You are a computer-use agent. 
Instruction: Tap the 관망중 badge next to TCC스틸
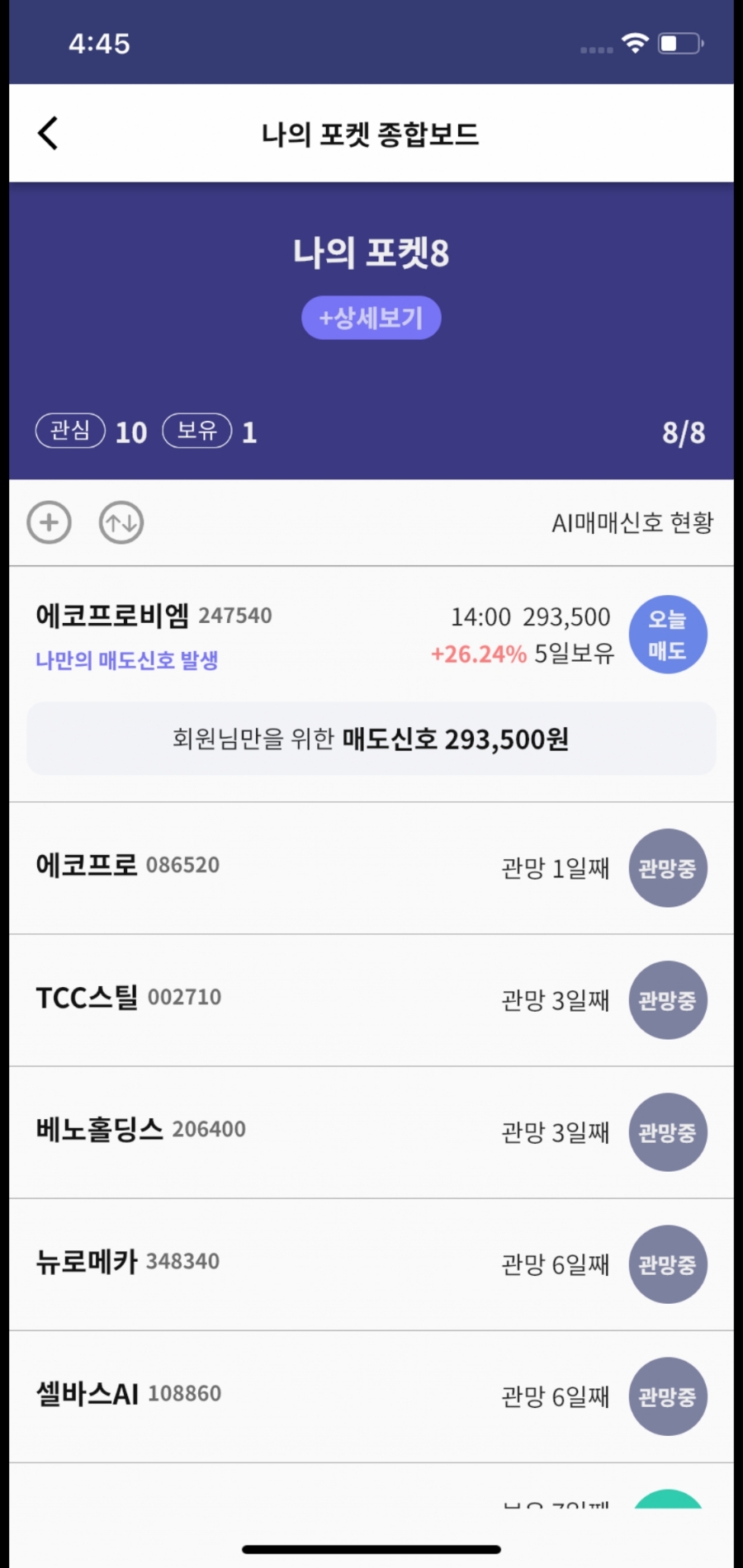tap(668, 1000)
